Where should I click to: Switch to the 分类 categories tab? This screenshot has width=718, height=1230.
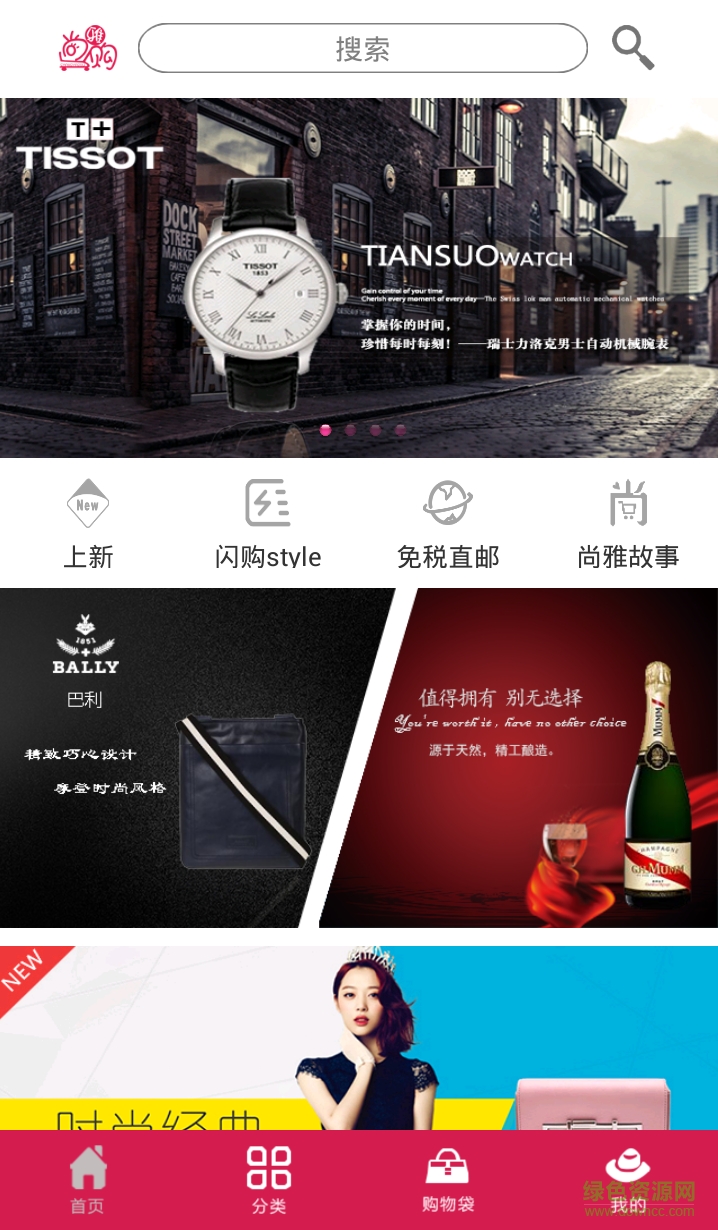coord(268,1180)
